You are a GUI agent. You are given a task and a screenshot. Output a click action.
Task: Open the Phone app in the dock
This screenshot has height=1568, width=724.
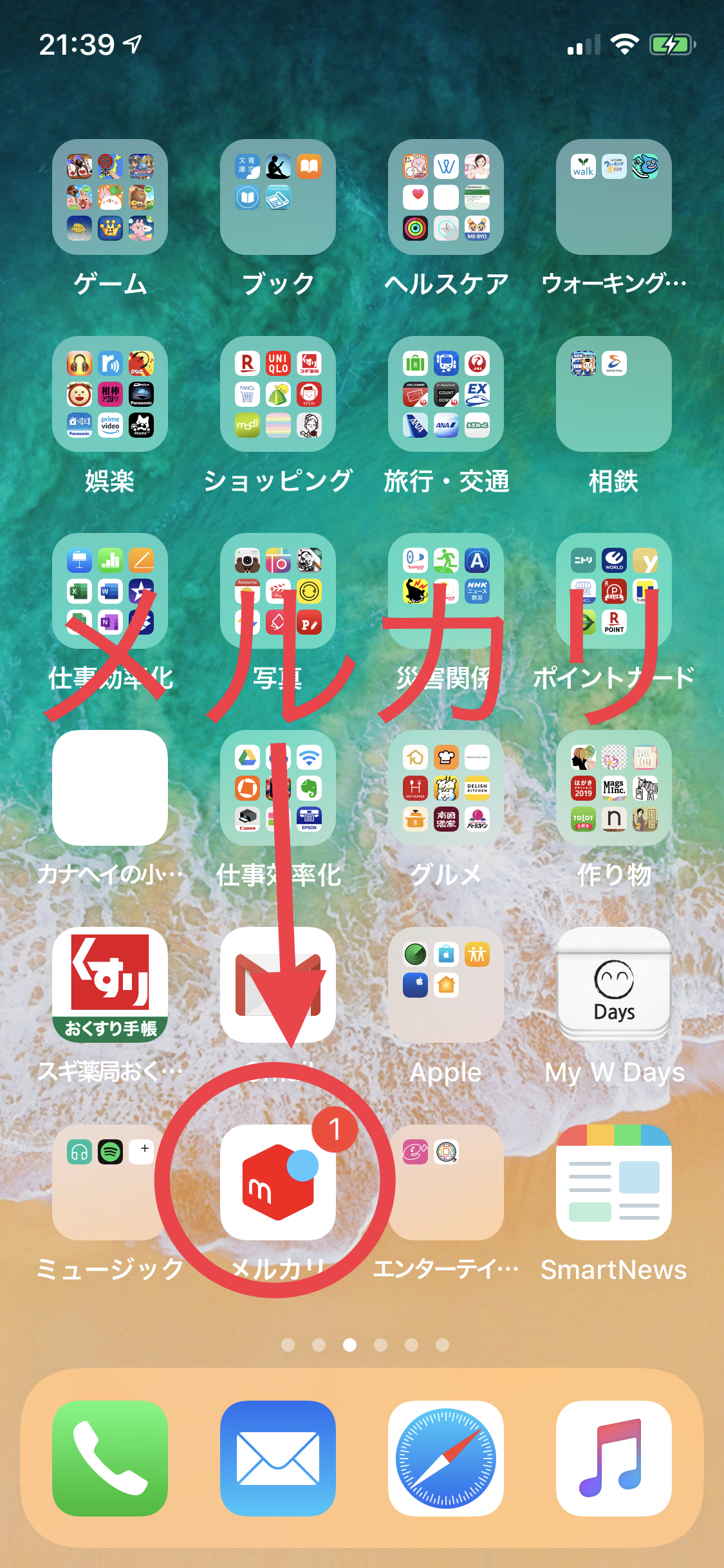(110, 1458)
